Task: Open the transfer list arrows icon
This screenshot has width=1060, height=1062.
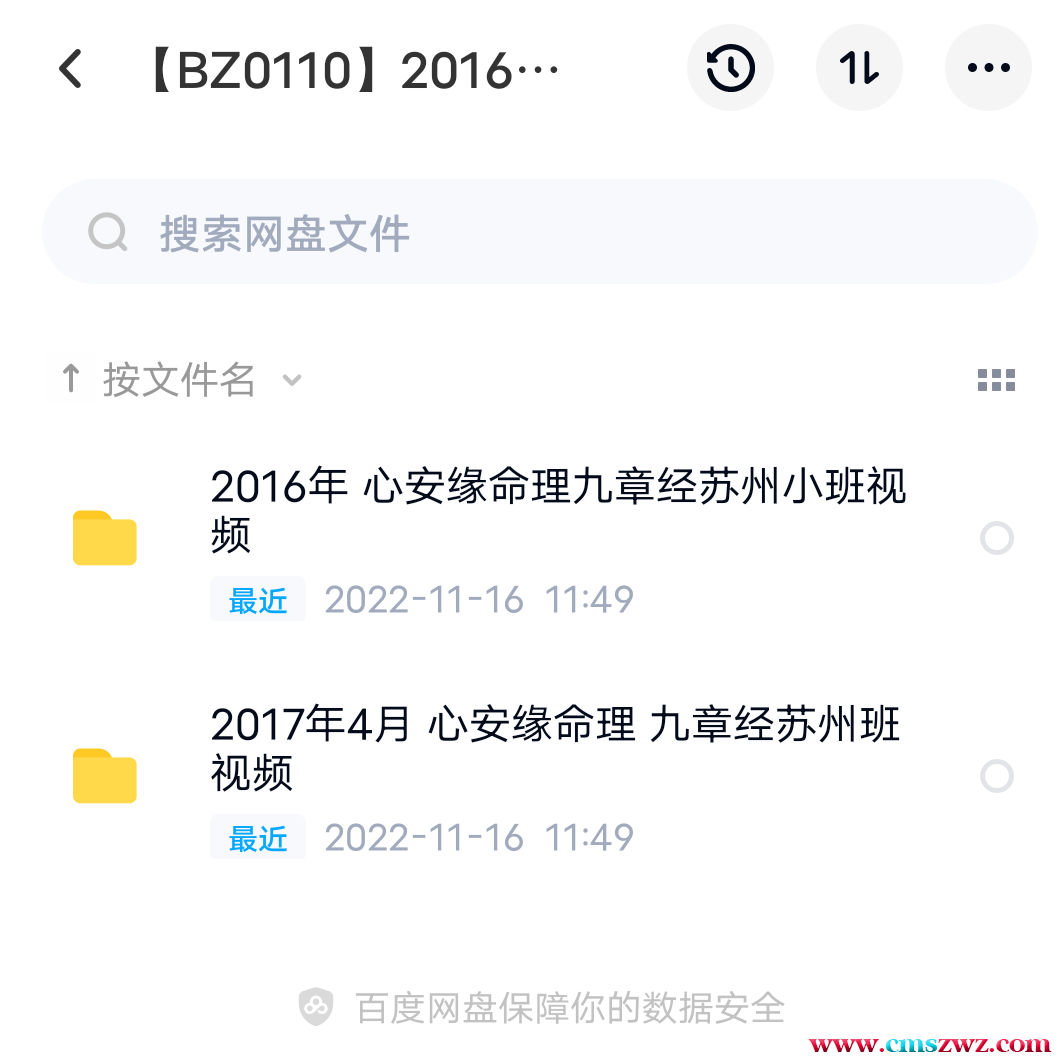Action: tap(859, 68)
